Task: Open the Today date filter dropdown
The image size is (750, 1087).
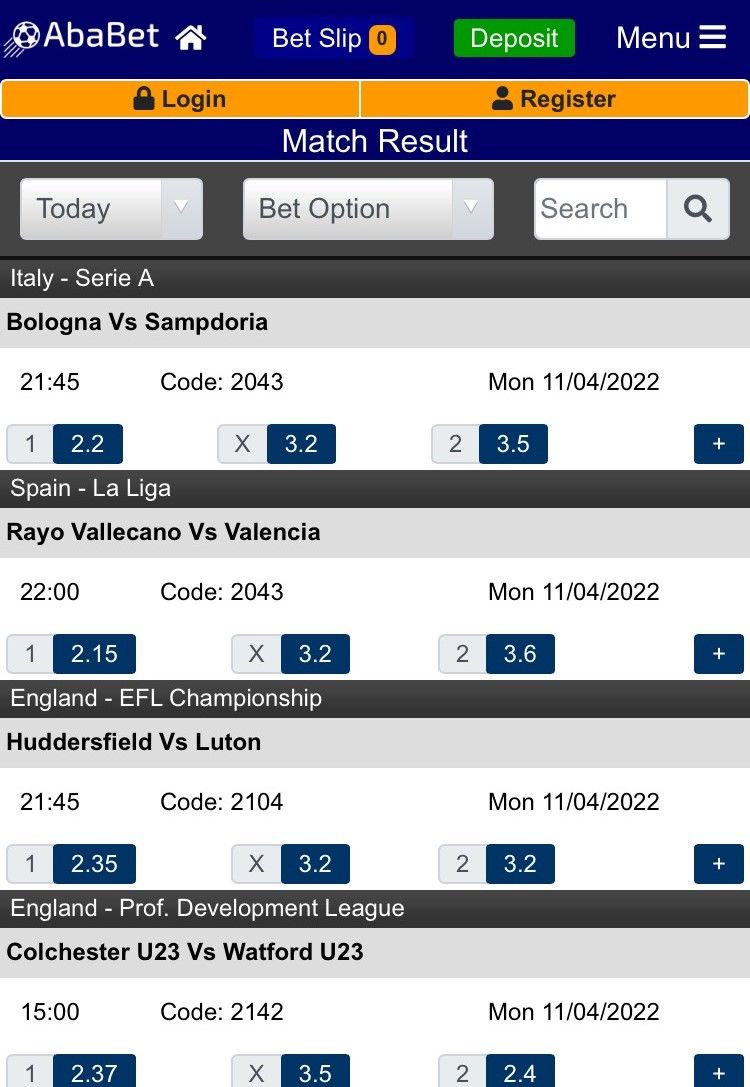Action: (x=110, y=209)
